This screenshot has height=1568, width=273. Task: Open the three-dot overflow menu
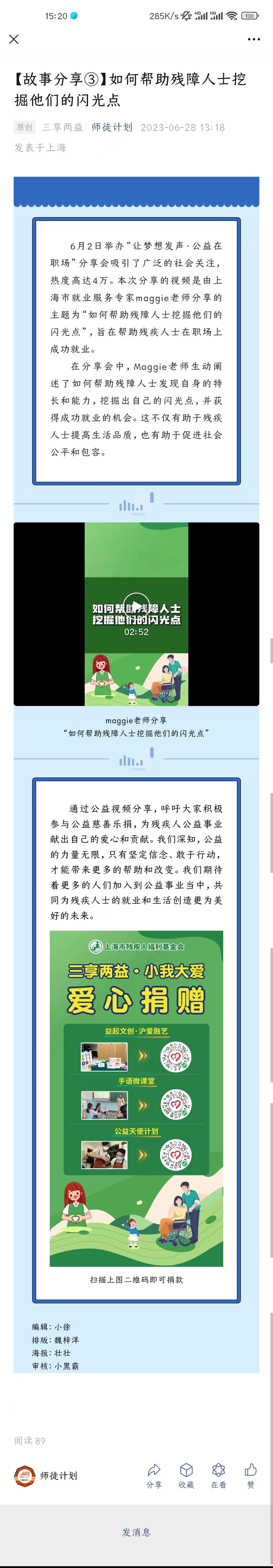click(x=254, y=40)
